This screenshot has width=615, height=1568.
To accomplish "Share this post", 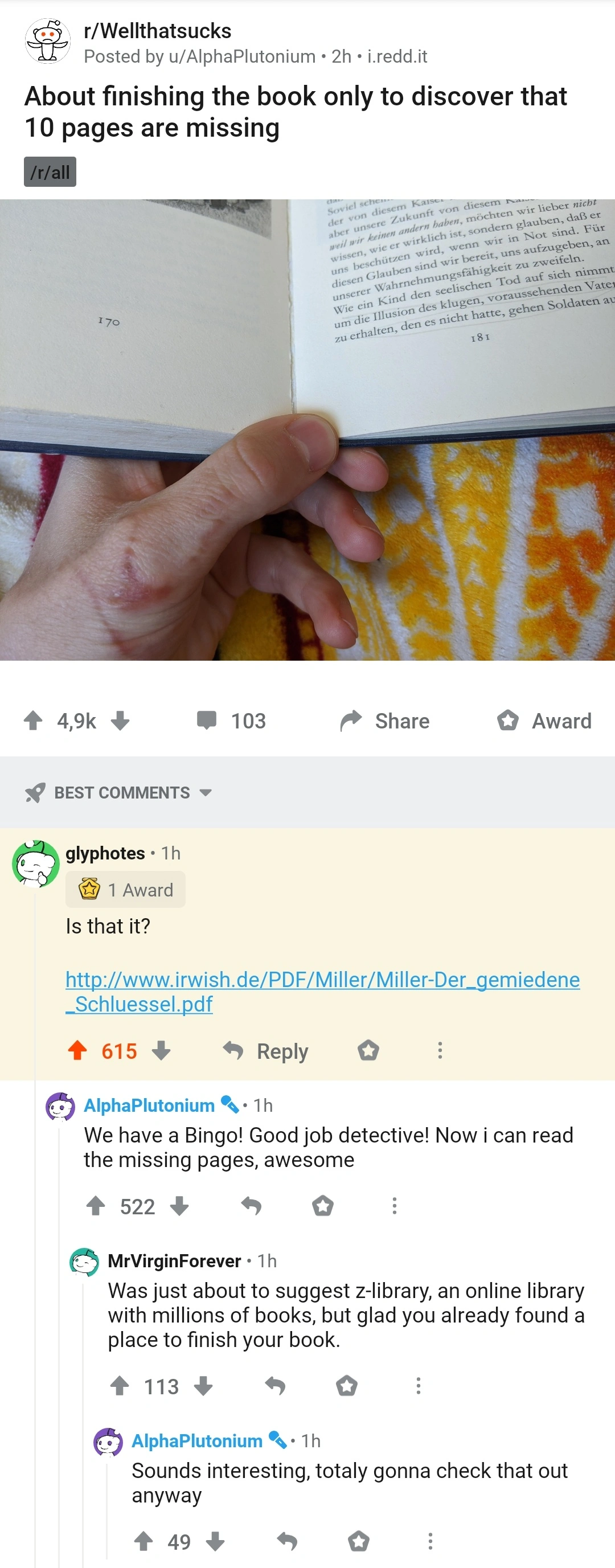I will [x=384, y=720].
